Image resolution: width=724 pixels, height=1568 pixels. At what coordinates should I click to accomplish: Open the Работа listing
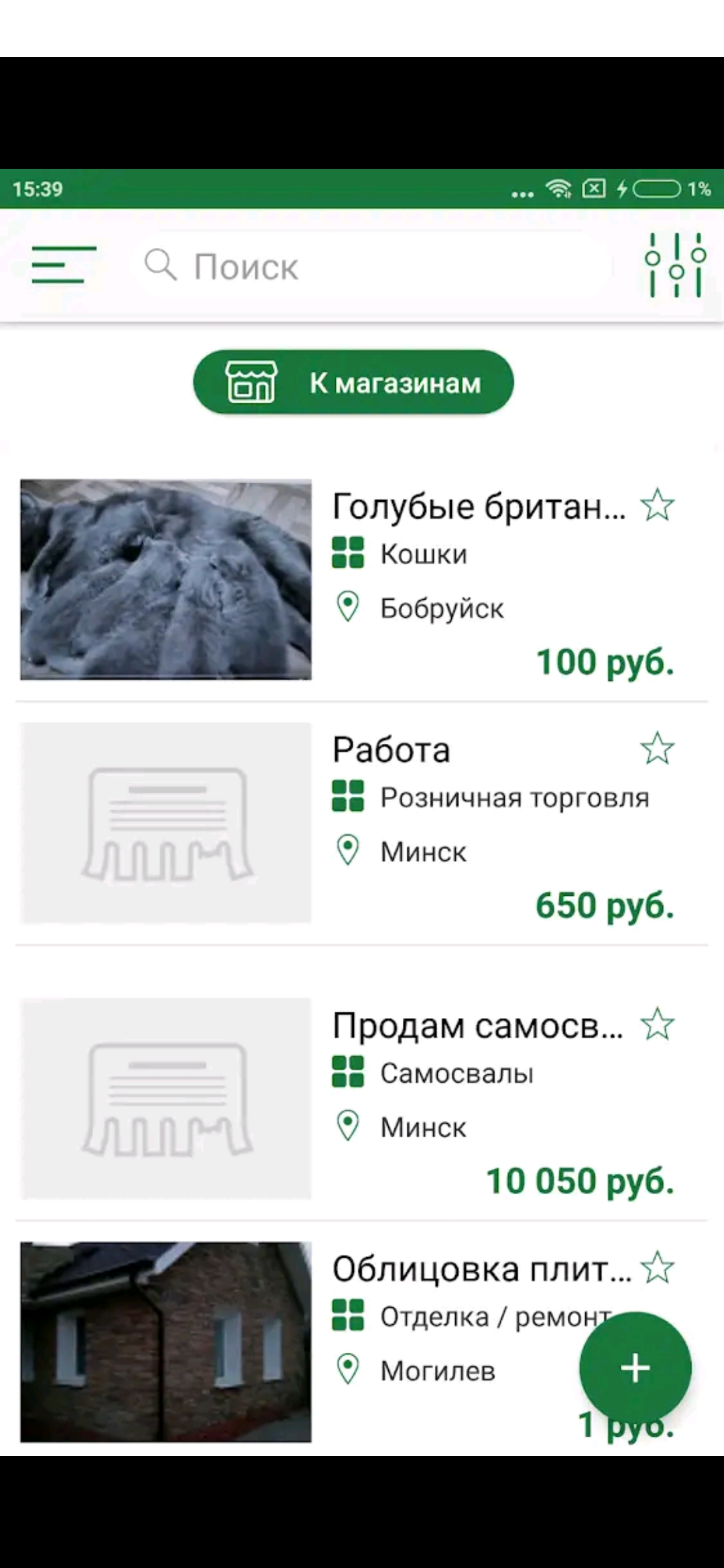point(362,823)
